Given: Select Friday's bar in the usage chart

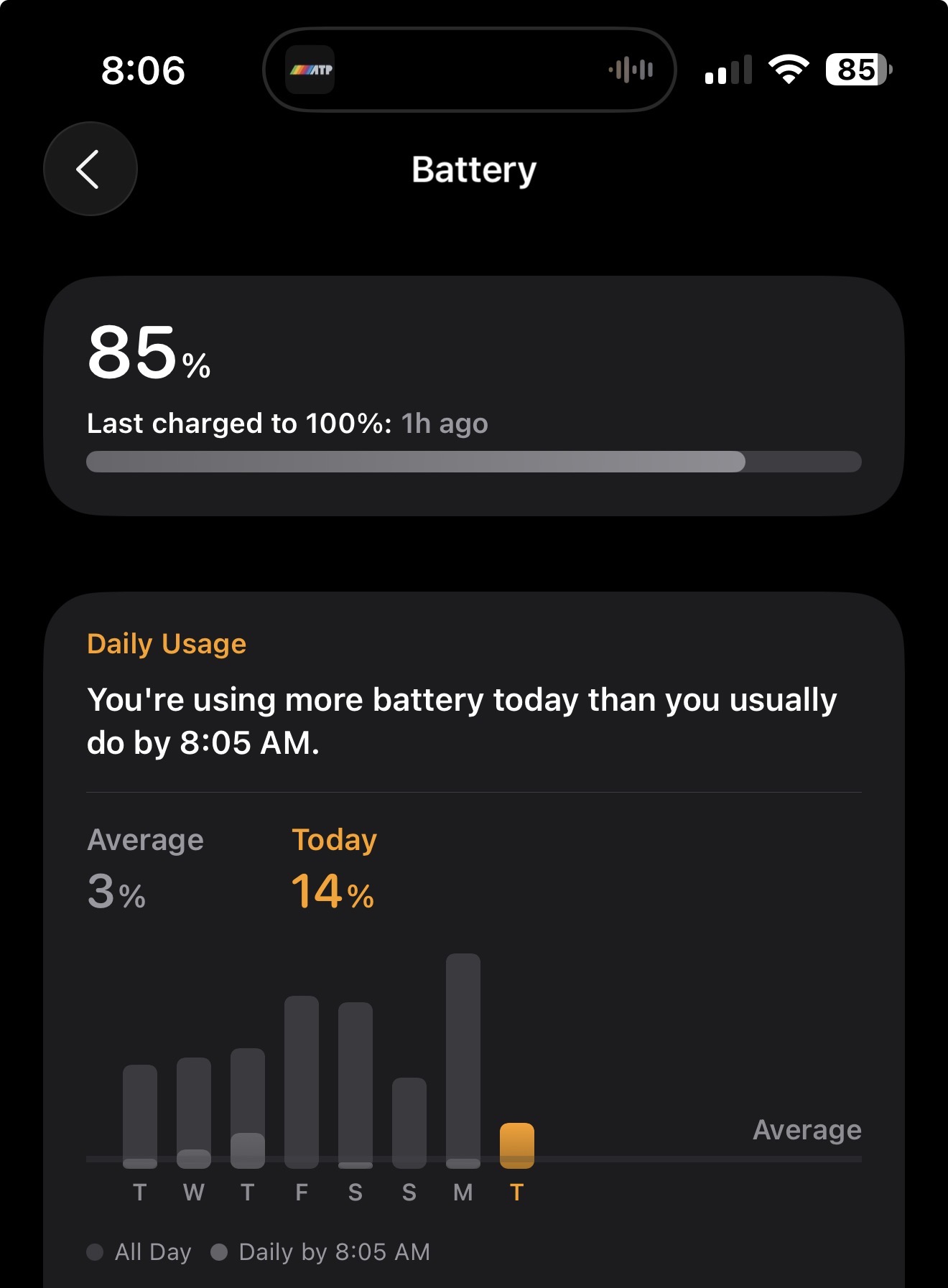Looking at the screenshot, I should 302,1082.
